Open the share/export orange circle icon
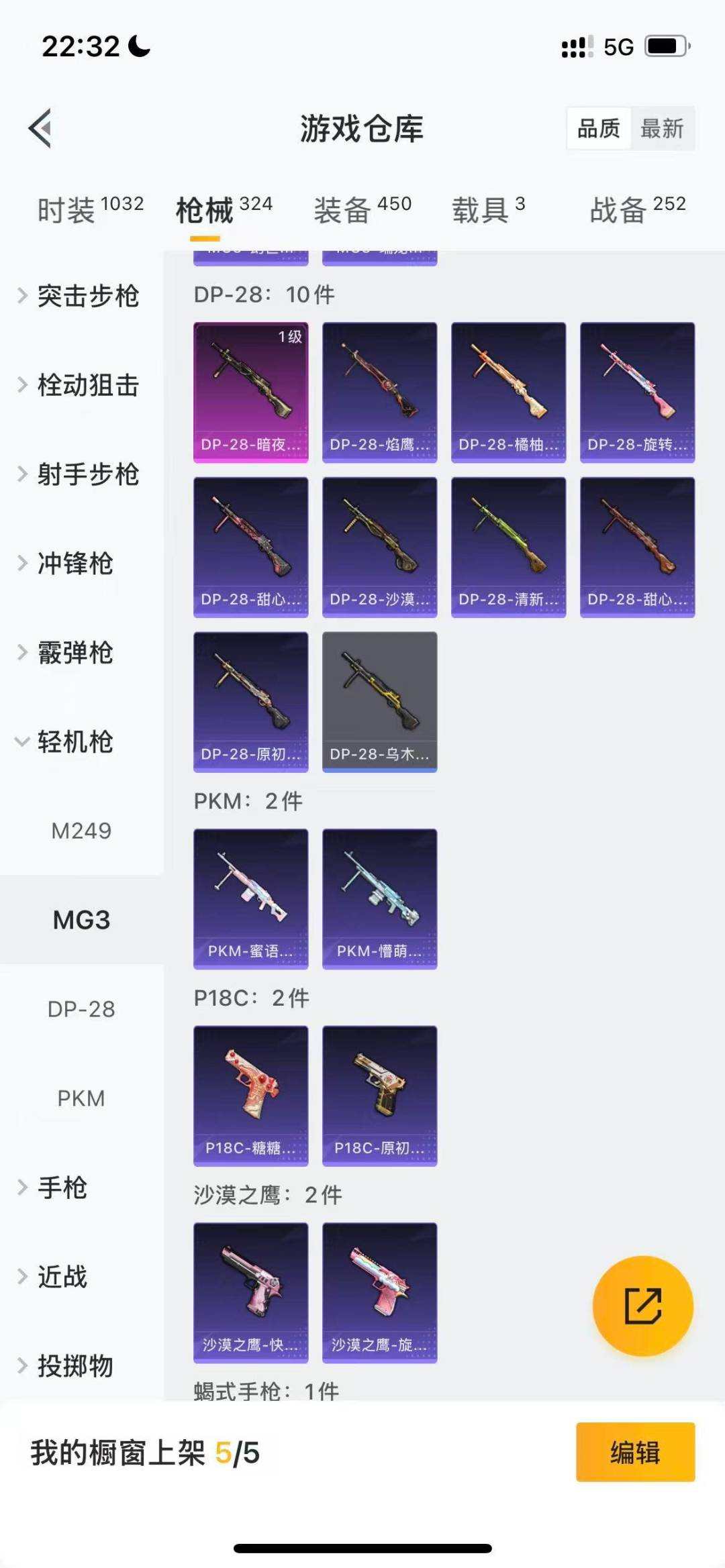 click(641, 1305)
